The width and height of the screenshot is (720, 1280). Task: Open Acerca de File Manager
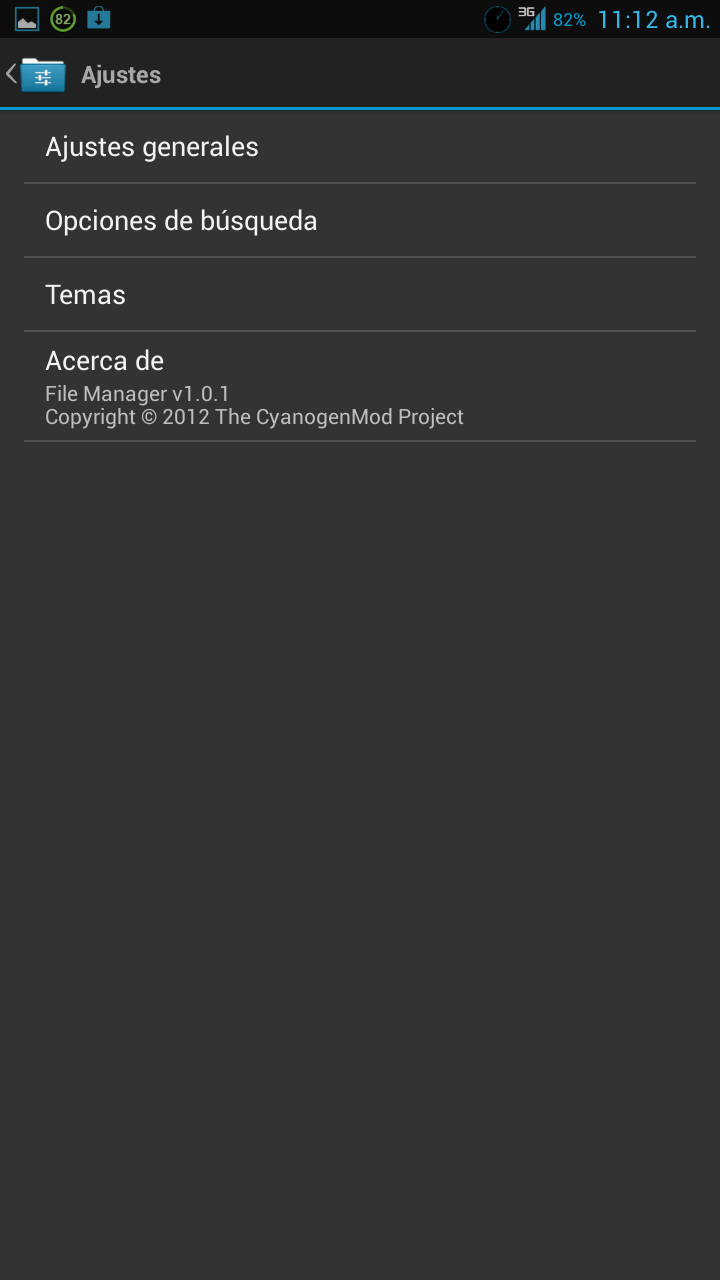360,387
